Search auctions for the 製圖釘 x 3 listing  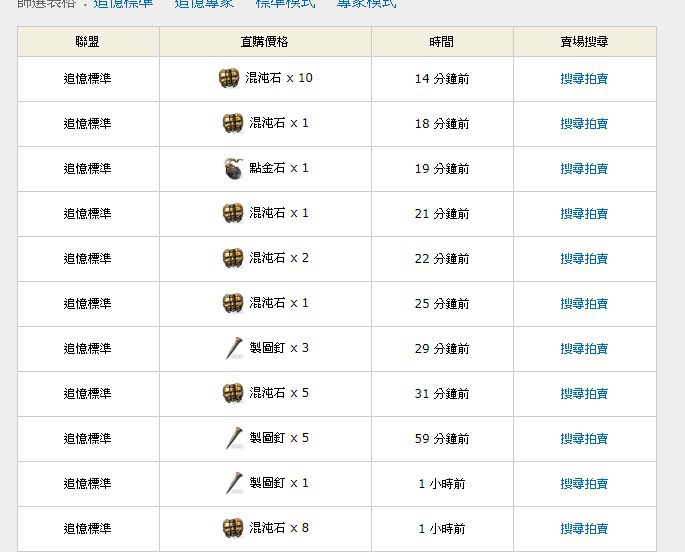584,348
